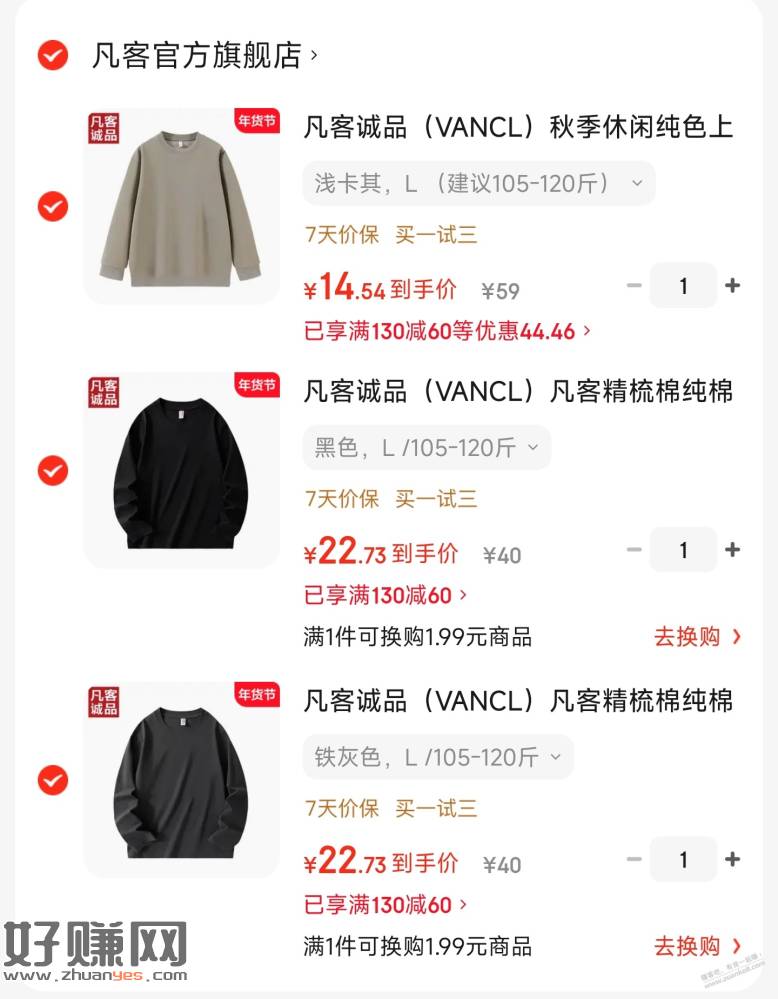This screenshot has height=999, width=778.
Task: Tap 去换购 under the 铁灰色 sweatshirt
Action: coord(697,946)
